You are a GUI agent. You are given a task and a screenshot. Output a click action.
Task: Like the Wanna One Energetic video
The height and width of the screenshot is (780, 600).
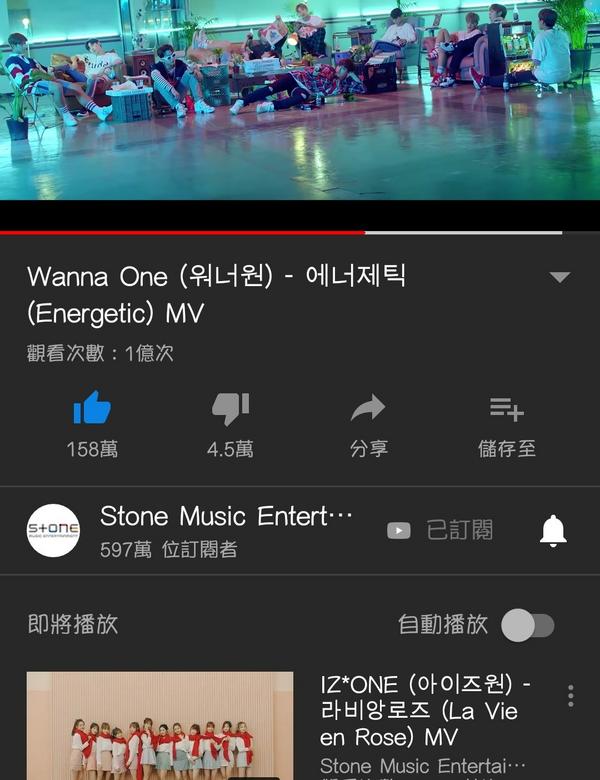click(x=92, y=408)
